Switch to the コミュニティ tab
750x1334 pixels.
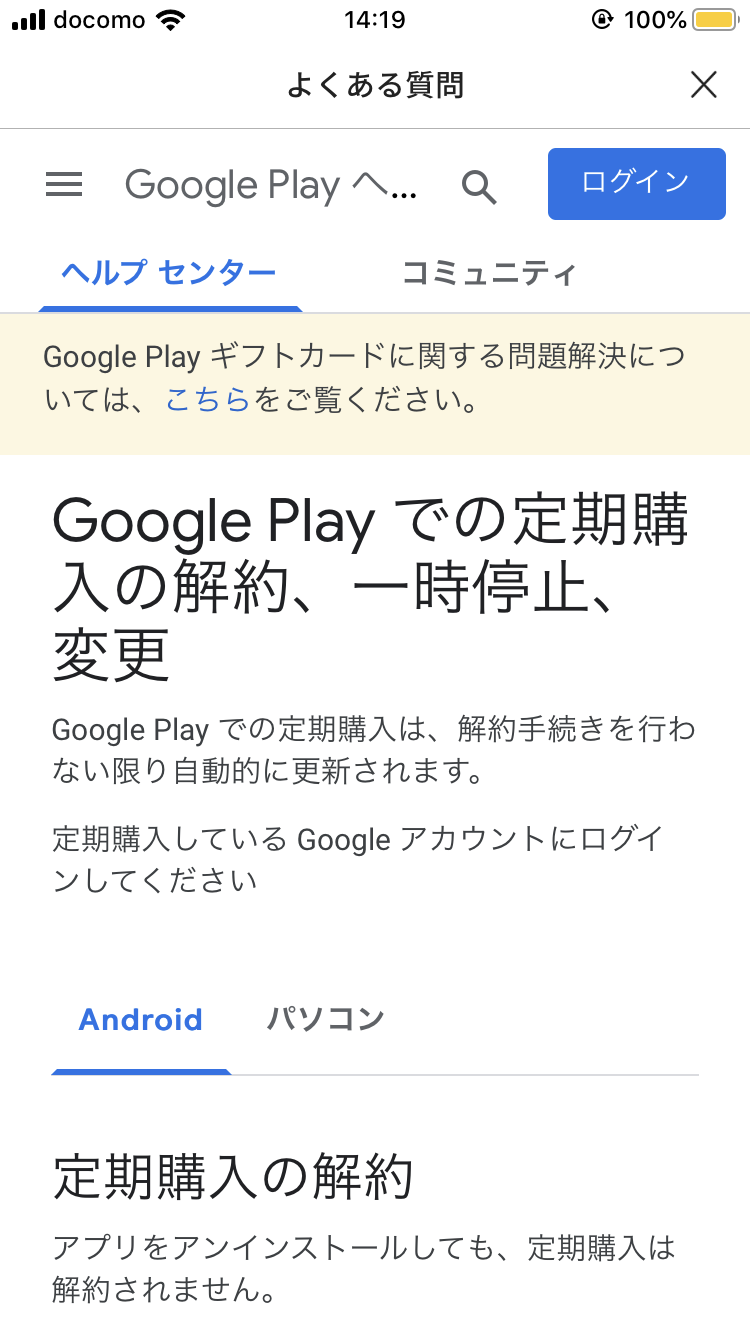pos(489,273)
